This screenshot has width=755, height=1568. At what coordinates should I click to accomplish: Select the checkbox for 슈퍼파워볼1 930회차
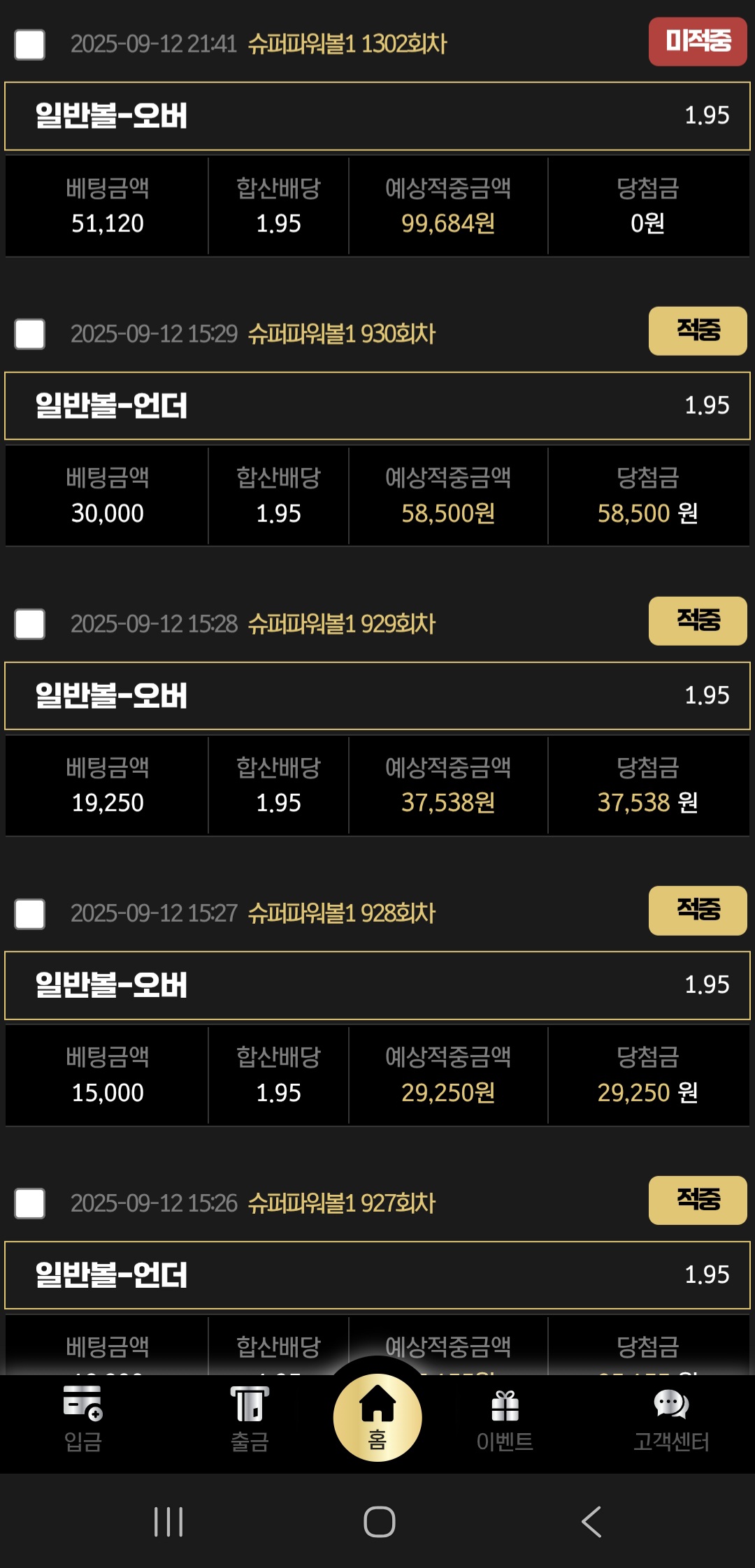(x=30, y=334)
